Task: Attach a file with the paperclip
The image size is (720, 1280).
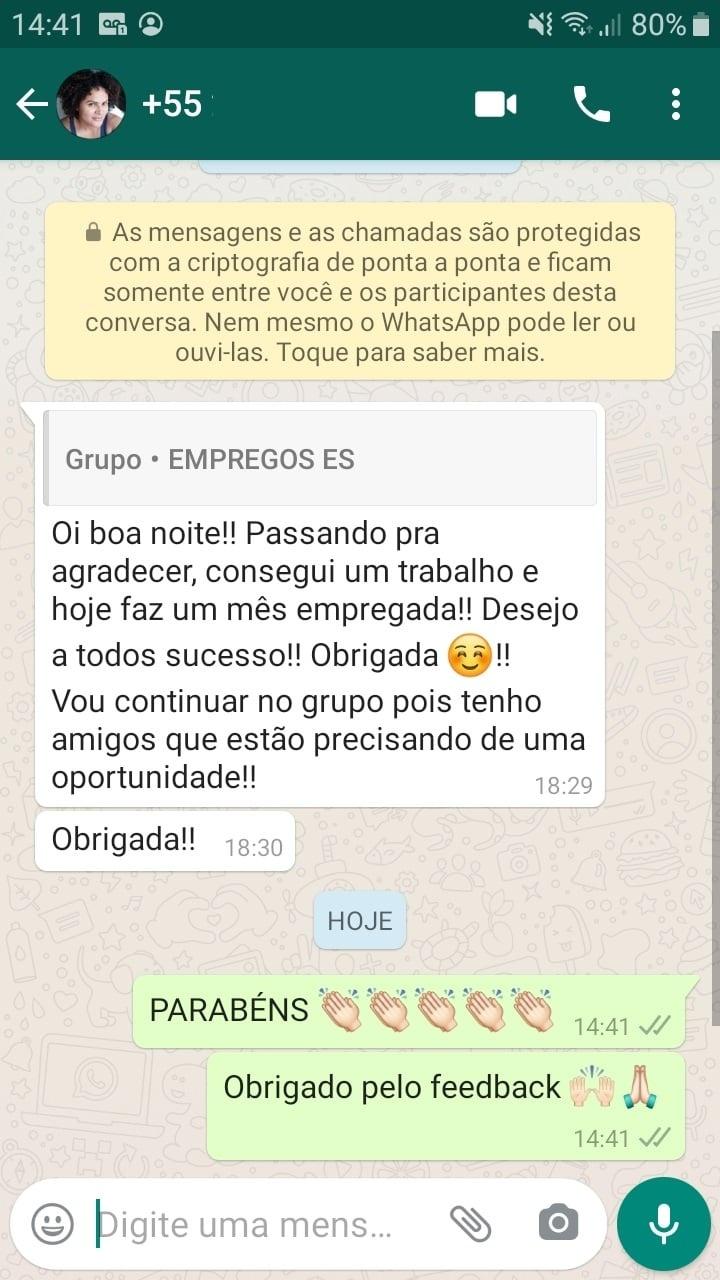Action: (x=470, y=1223)
